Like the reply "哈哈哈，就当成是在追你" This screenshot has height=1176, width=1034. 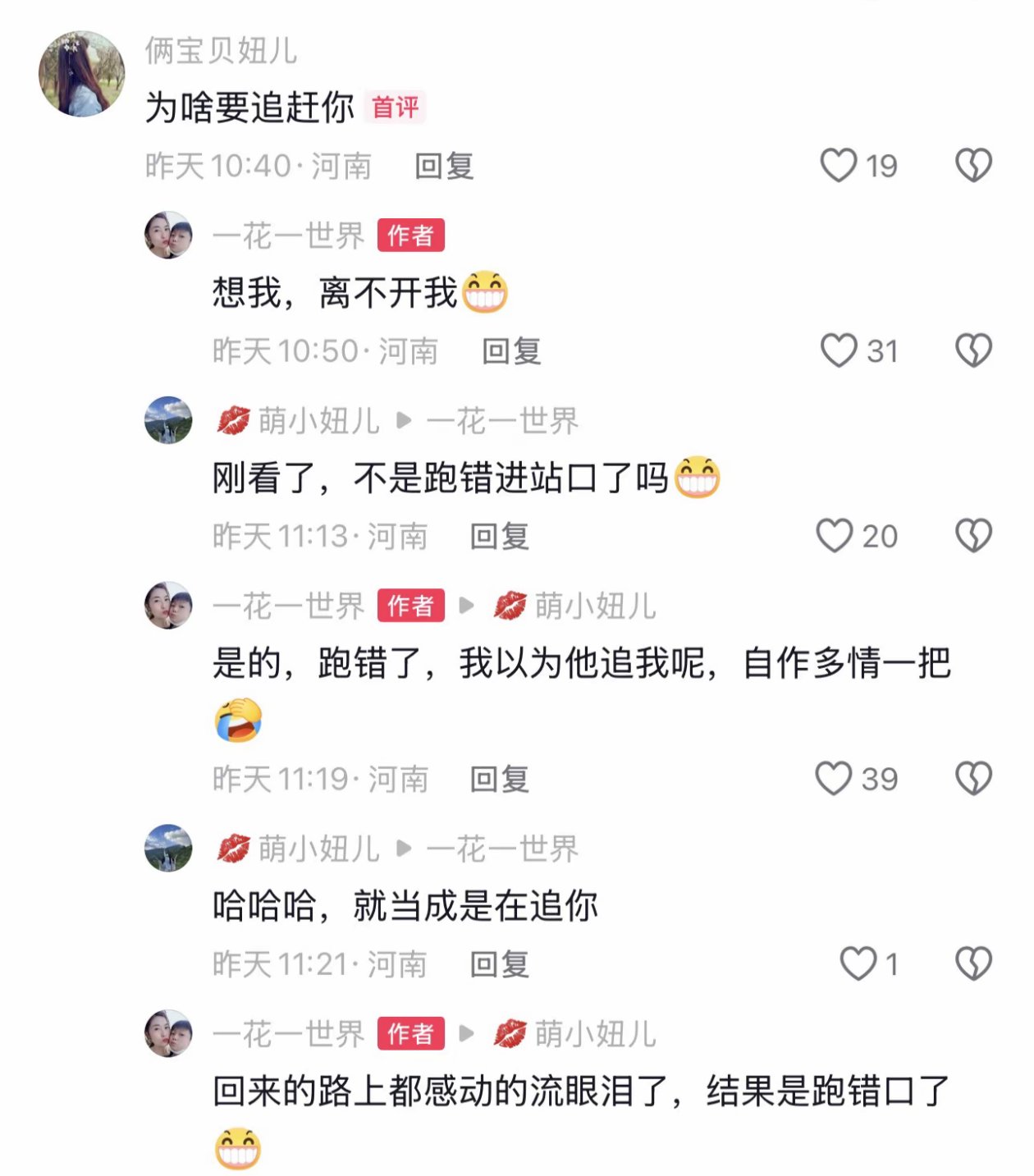[x=858, y=963]
